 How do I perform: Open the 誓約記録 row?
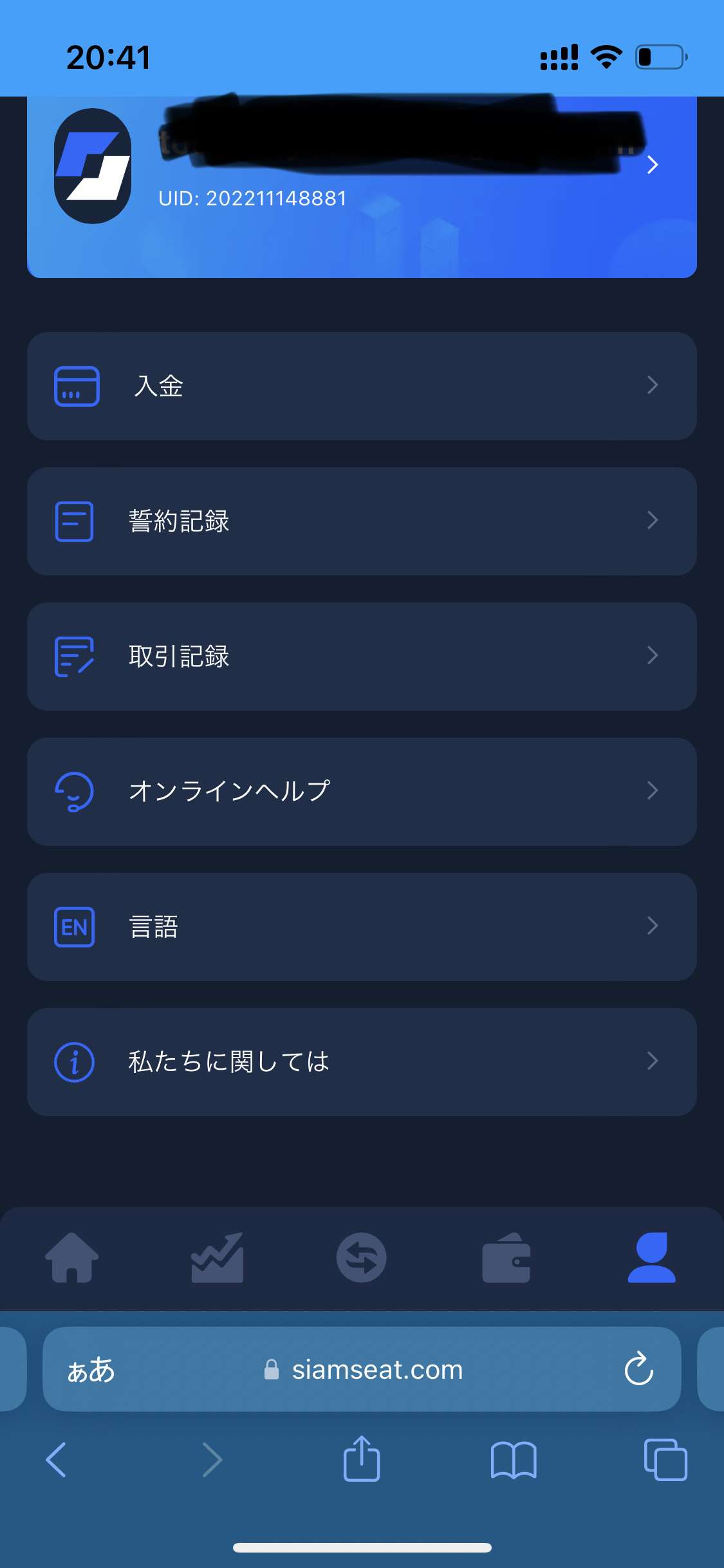click(x=362, y=521)
